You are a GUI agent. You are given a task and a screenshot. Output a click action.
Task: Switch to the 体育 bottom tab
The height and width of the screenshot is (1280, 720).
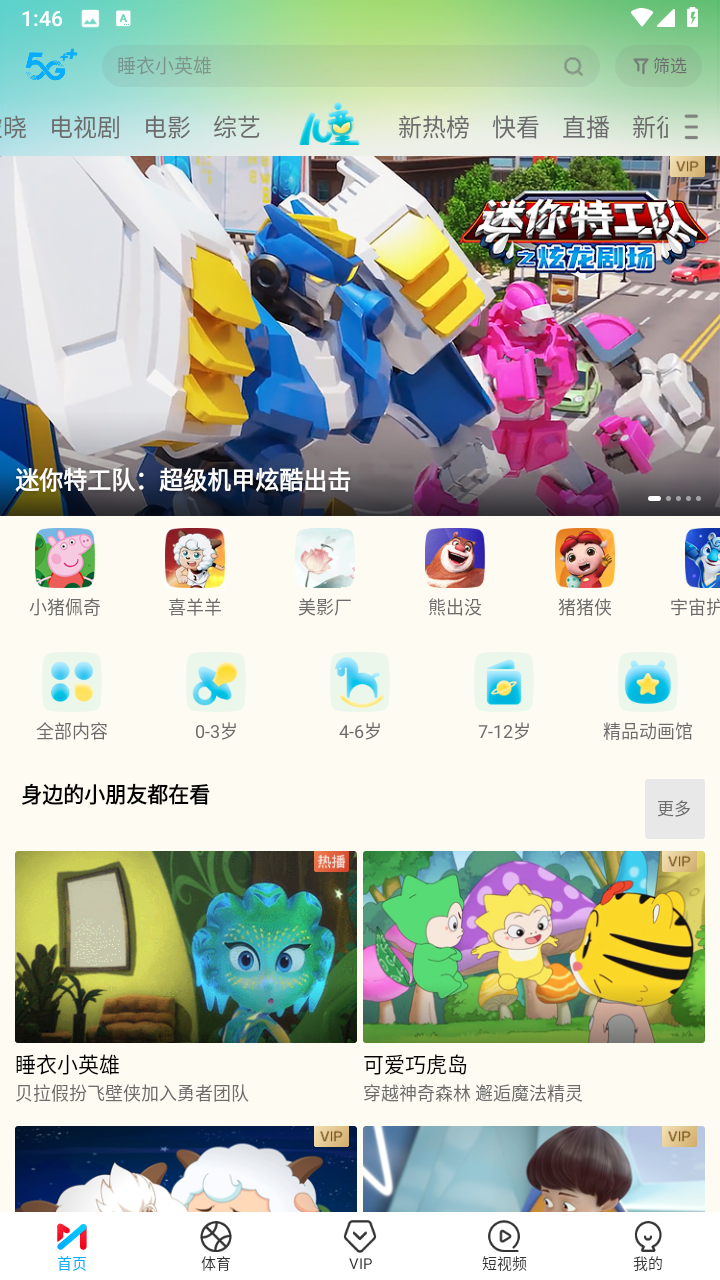[x=216, y=1246]
